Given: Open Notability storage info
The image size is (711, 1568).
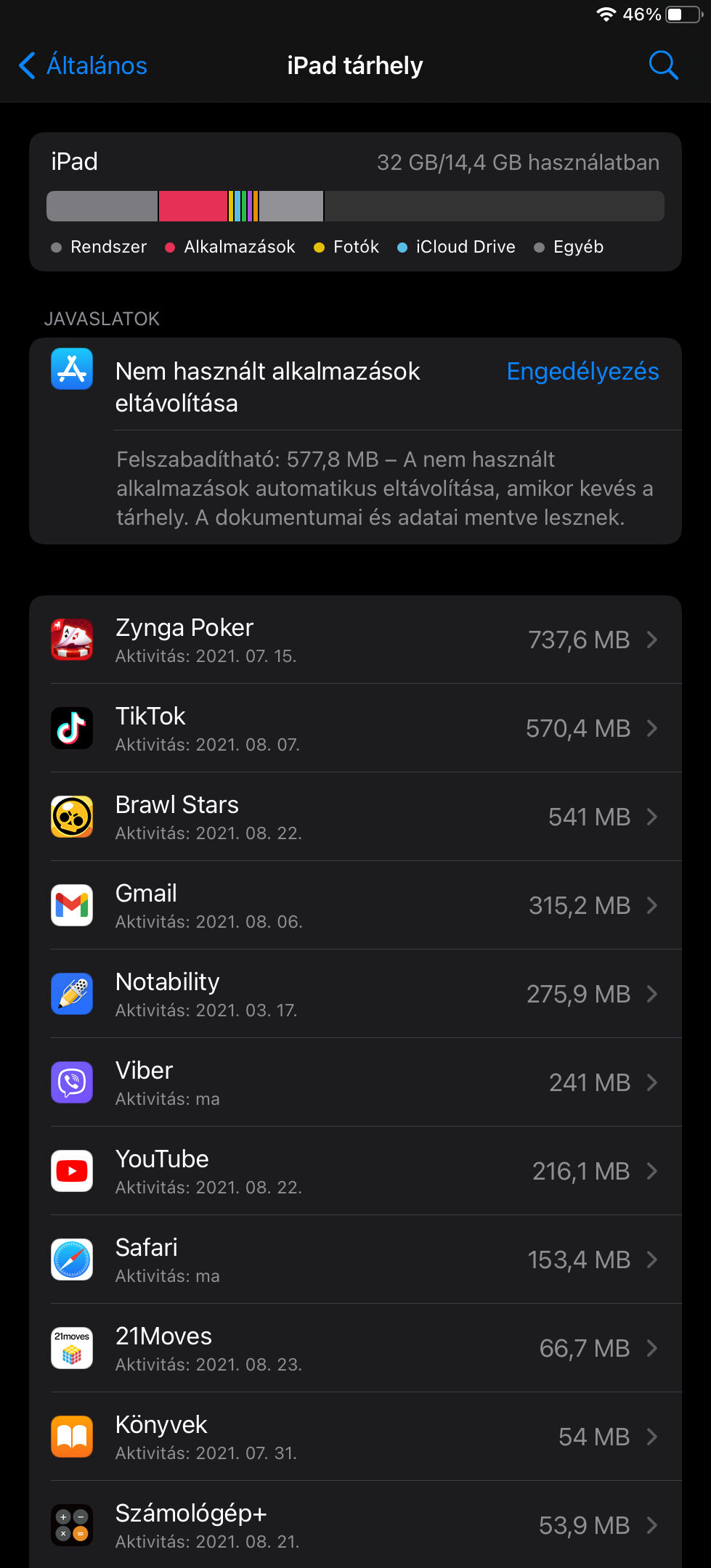Looking at the screenshot, I should click(x=355, y=994).
